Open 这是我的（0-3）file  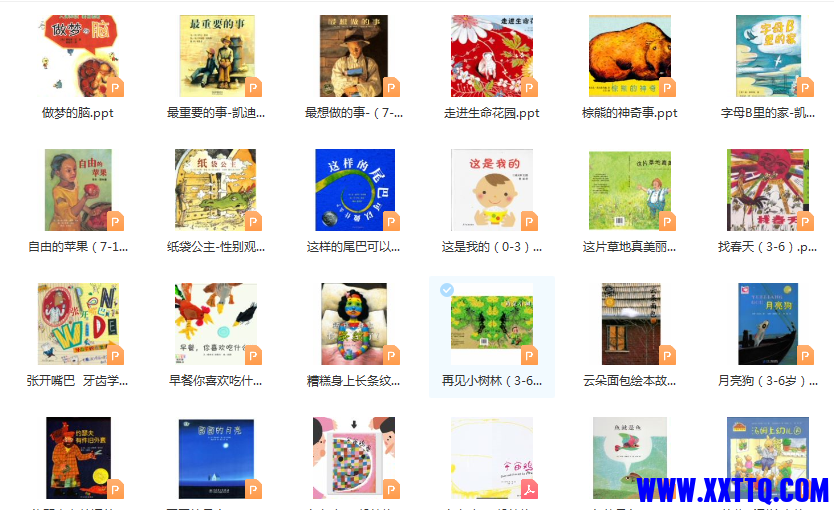(491, 190)
